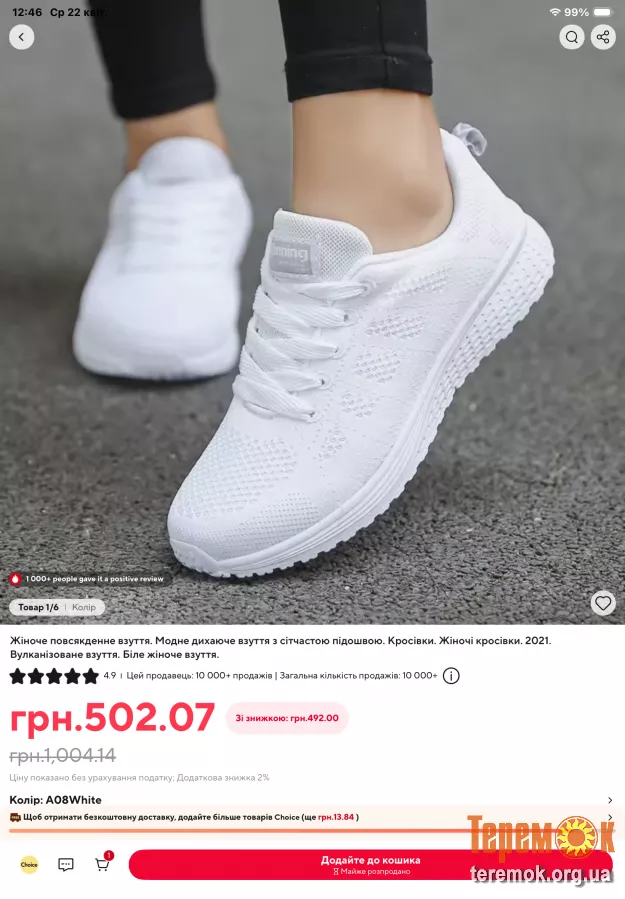The width and height of the screenshot is (625, 899).
Task: Share this product
Action: 603,37
